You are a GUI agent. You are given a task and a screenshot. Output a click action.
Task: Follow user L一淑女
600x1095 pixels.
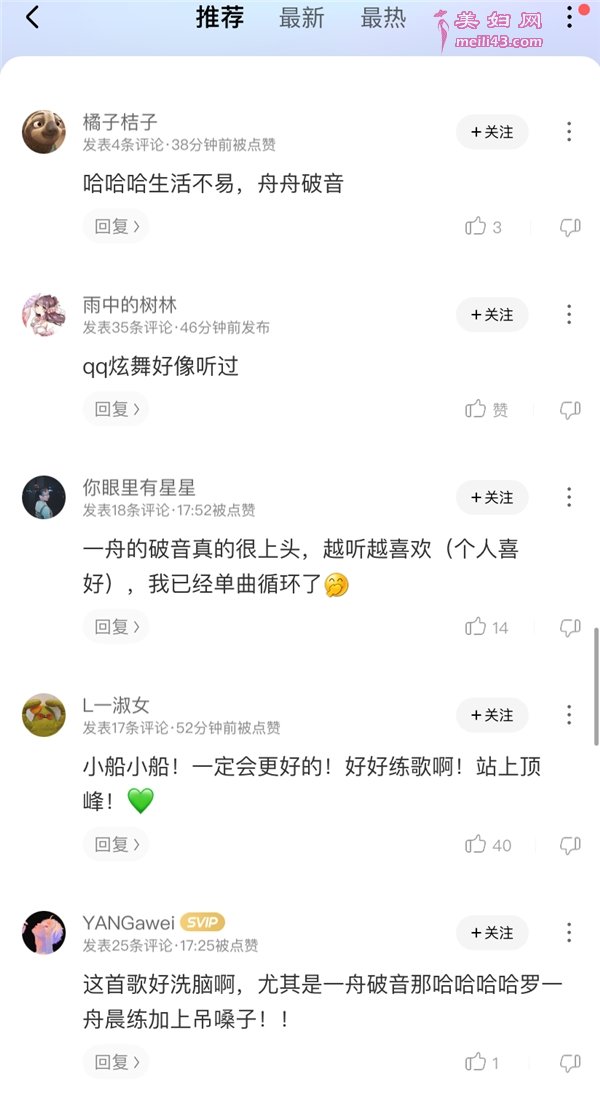click(x=492, y=715)
